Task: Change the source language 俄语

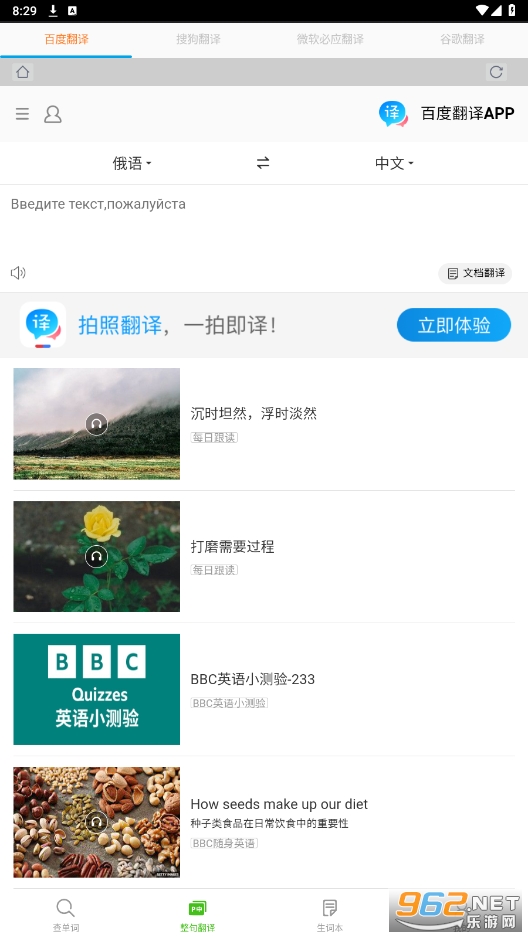Action: (132, 163)
